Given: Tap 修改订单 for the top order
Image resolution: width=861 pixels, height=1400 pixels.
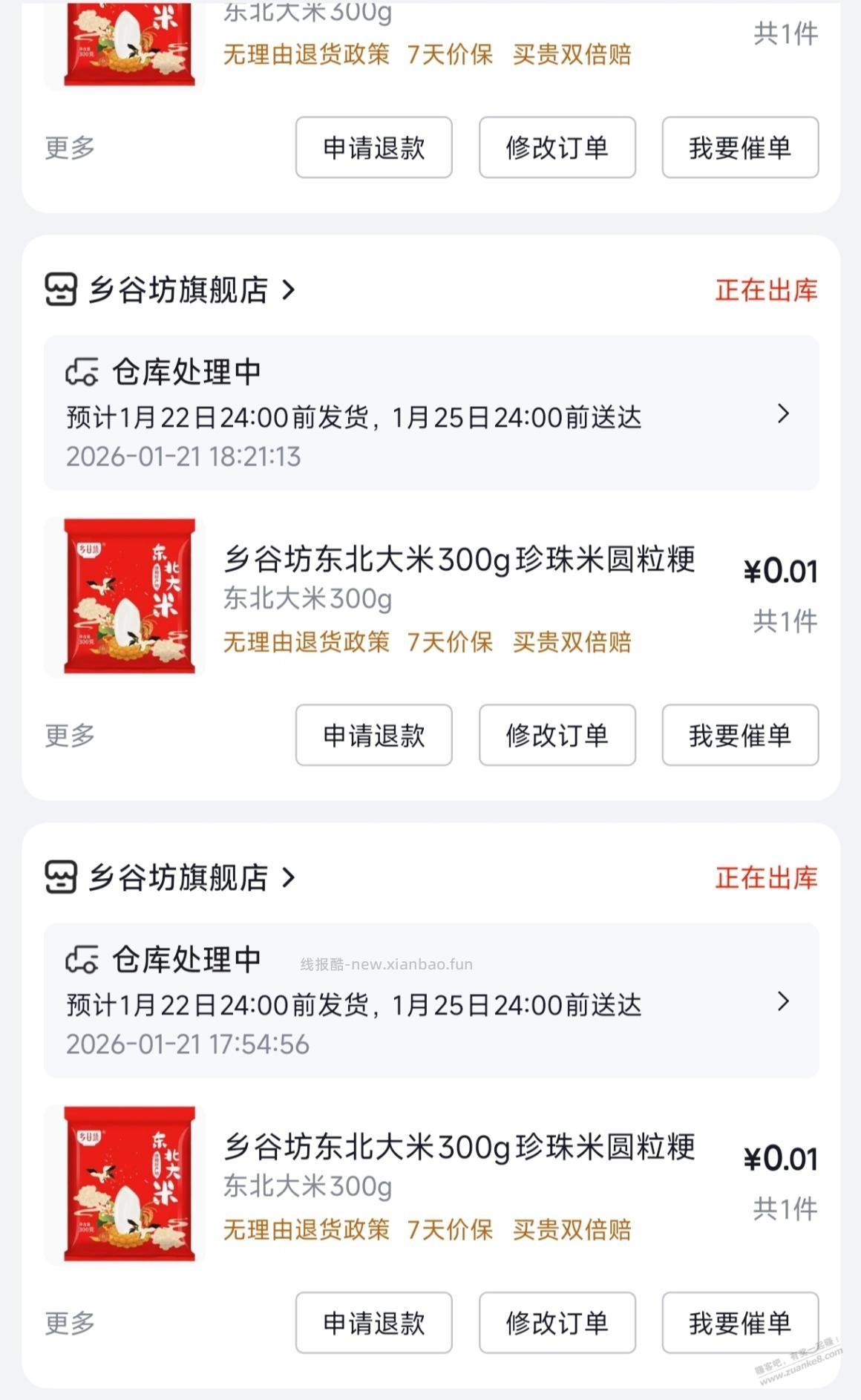Looking at the screenshot, I should click(x=557, y=148).
